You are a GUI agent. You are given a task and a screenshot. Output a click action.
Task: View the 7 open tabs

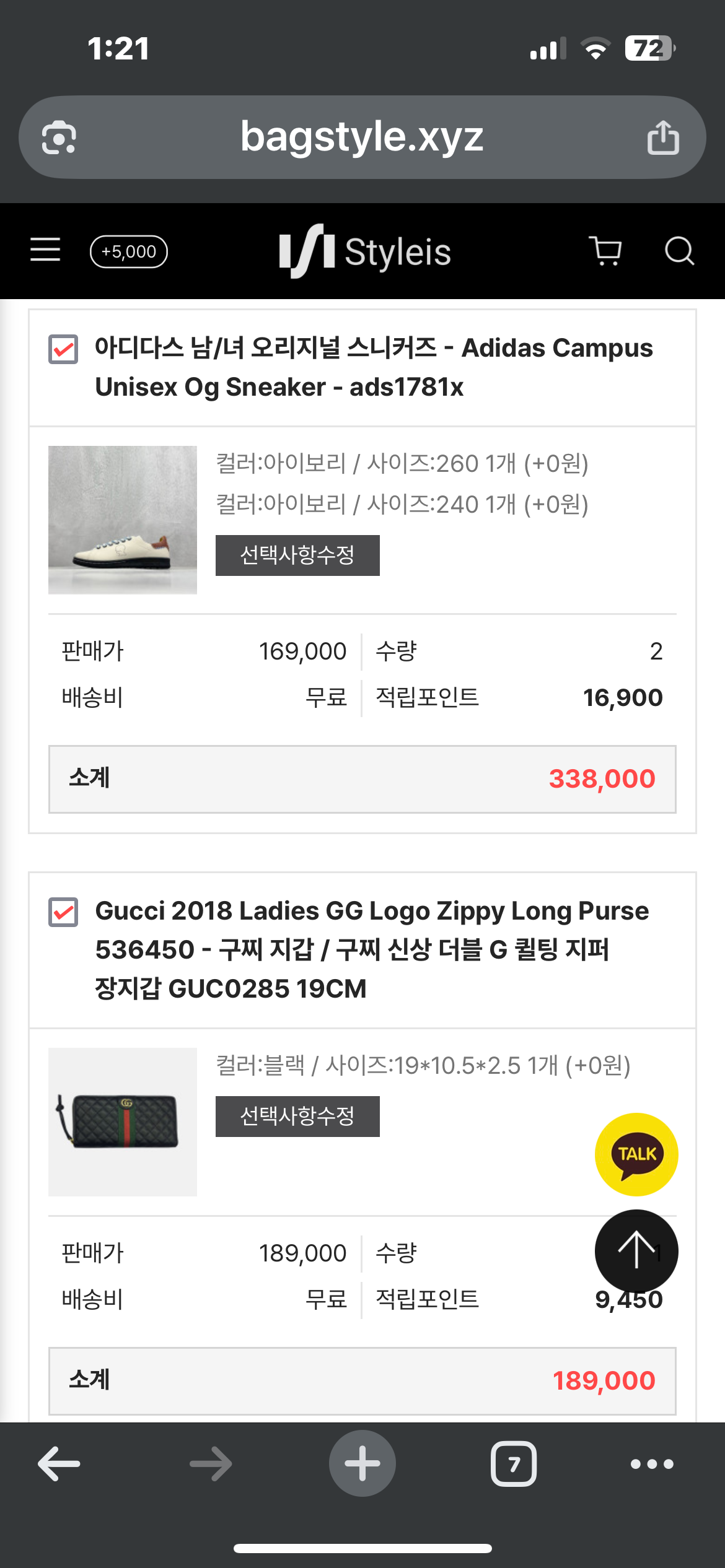click(x=514, y=1464)
